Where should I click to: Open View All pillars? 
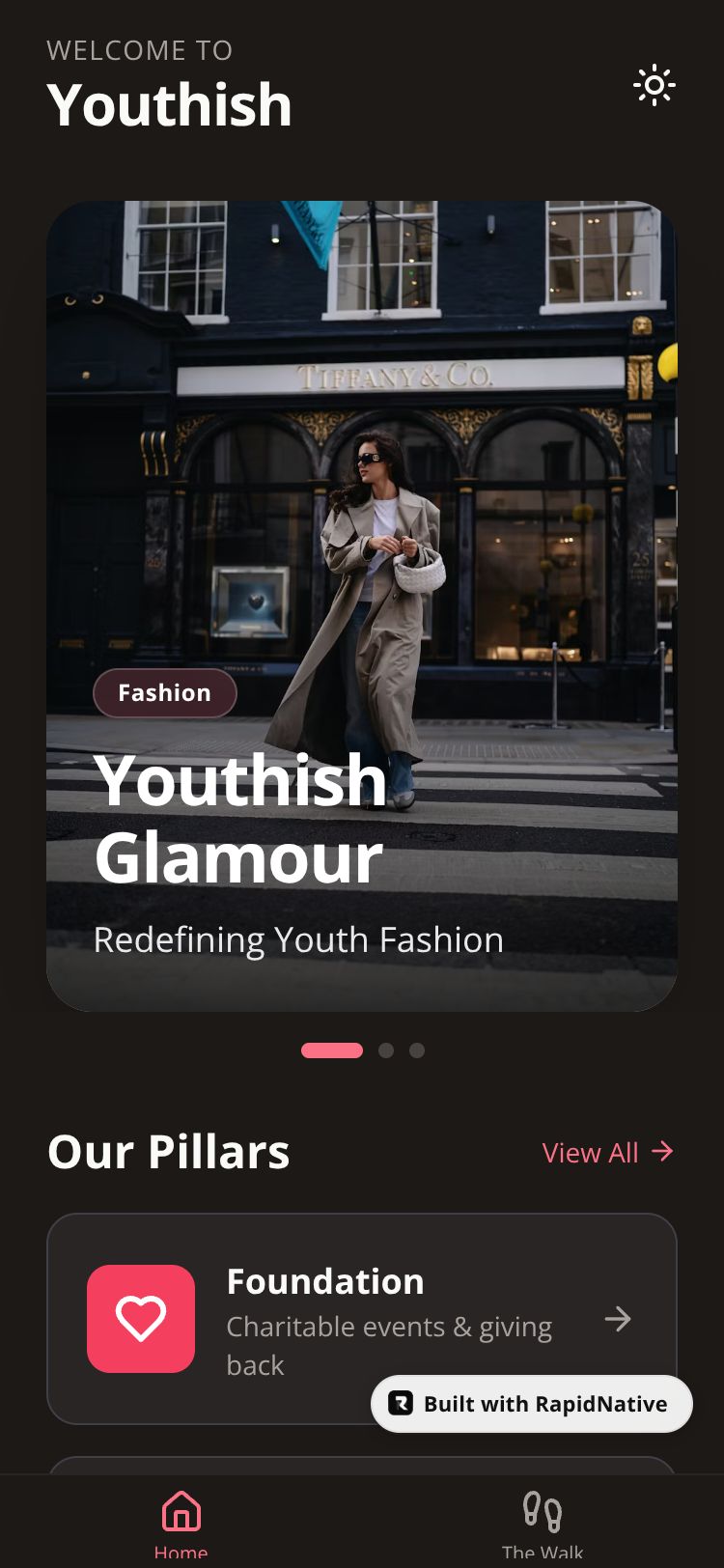[607, 1152]
